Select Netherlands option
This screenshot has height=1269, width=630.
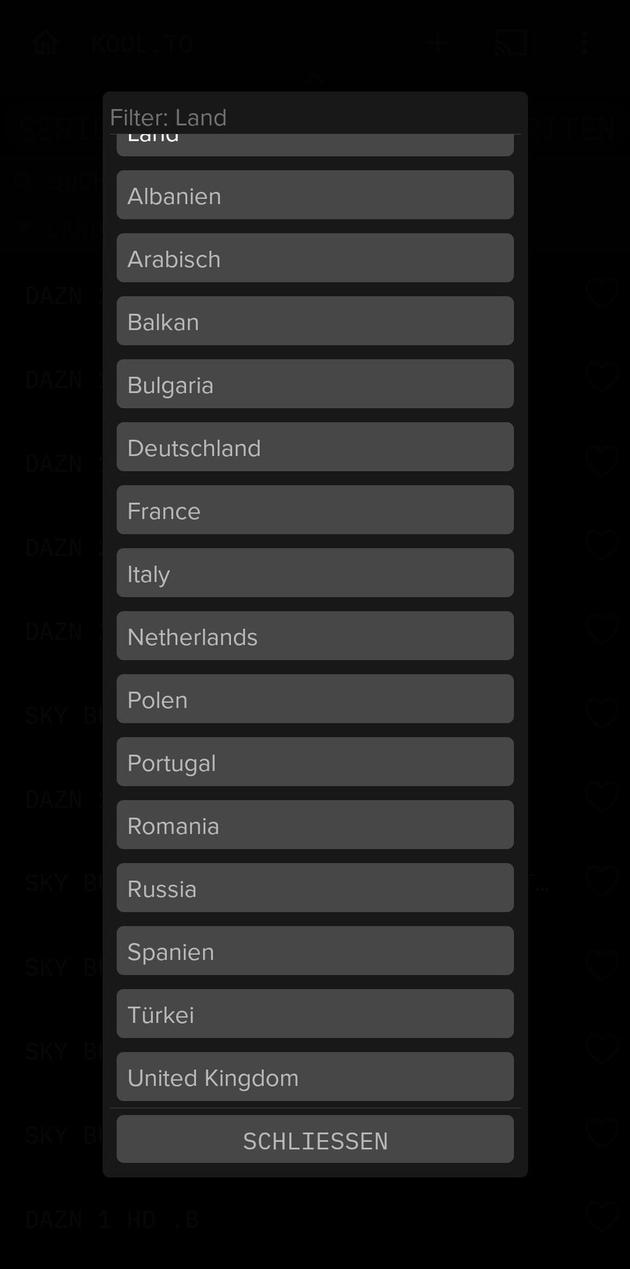[x=315, y=636]
